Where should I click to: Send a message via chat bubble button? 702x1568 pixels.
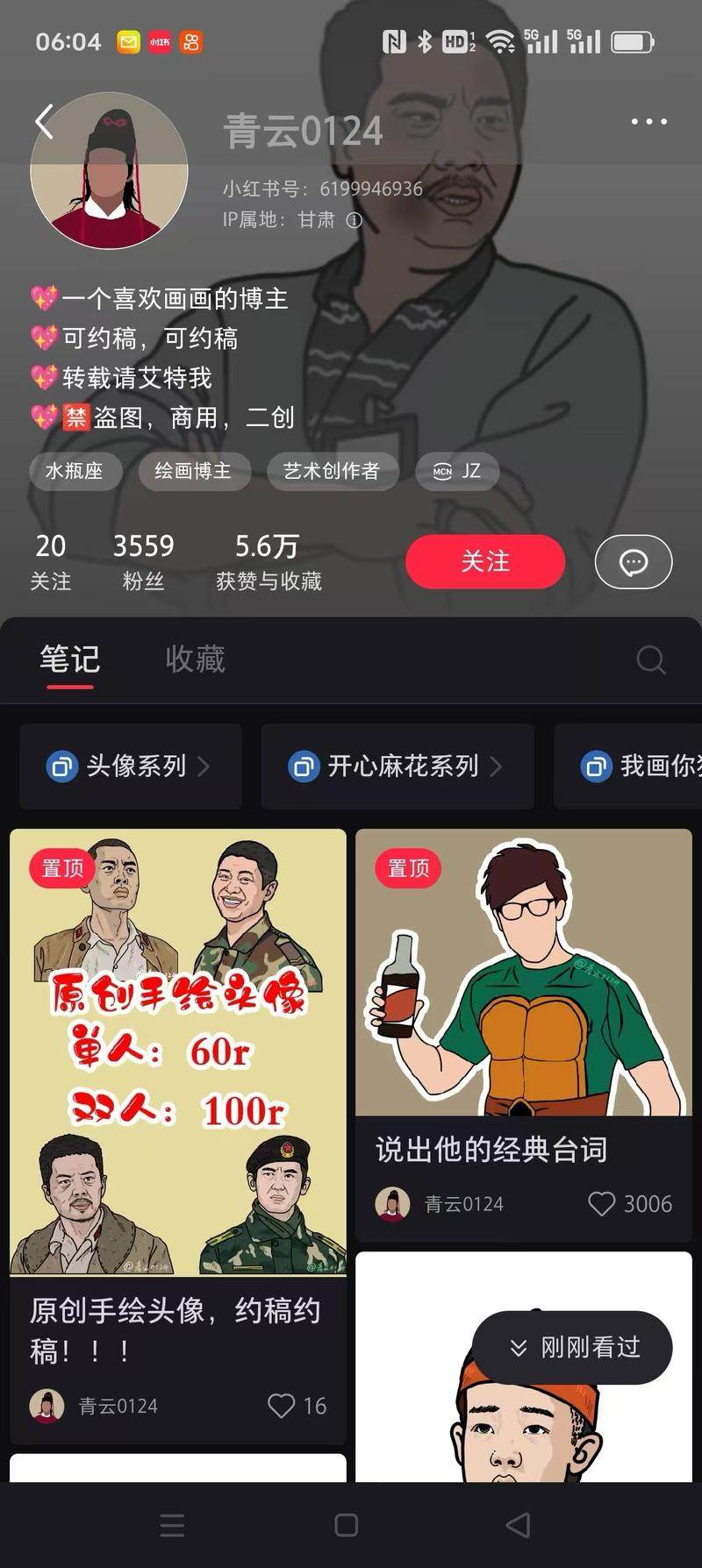coord(633,561)
